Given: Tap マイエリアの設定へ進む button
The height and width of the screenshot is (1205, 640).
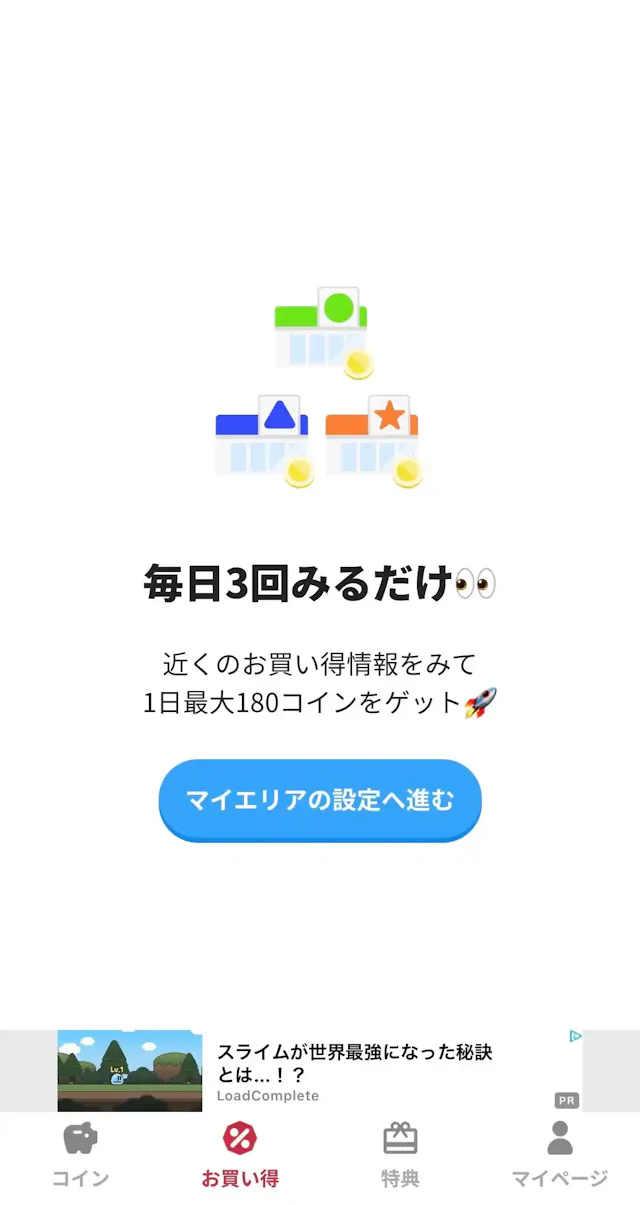Looking at the screenshot, I should [x=320, y=800].
